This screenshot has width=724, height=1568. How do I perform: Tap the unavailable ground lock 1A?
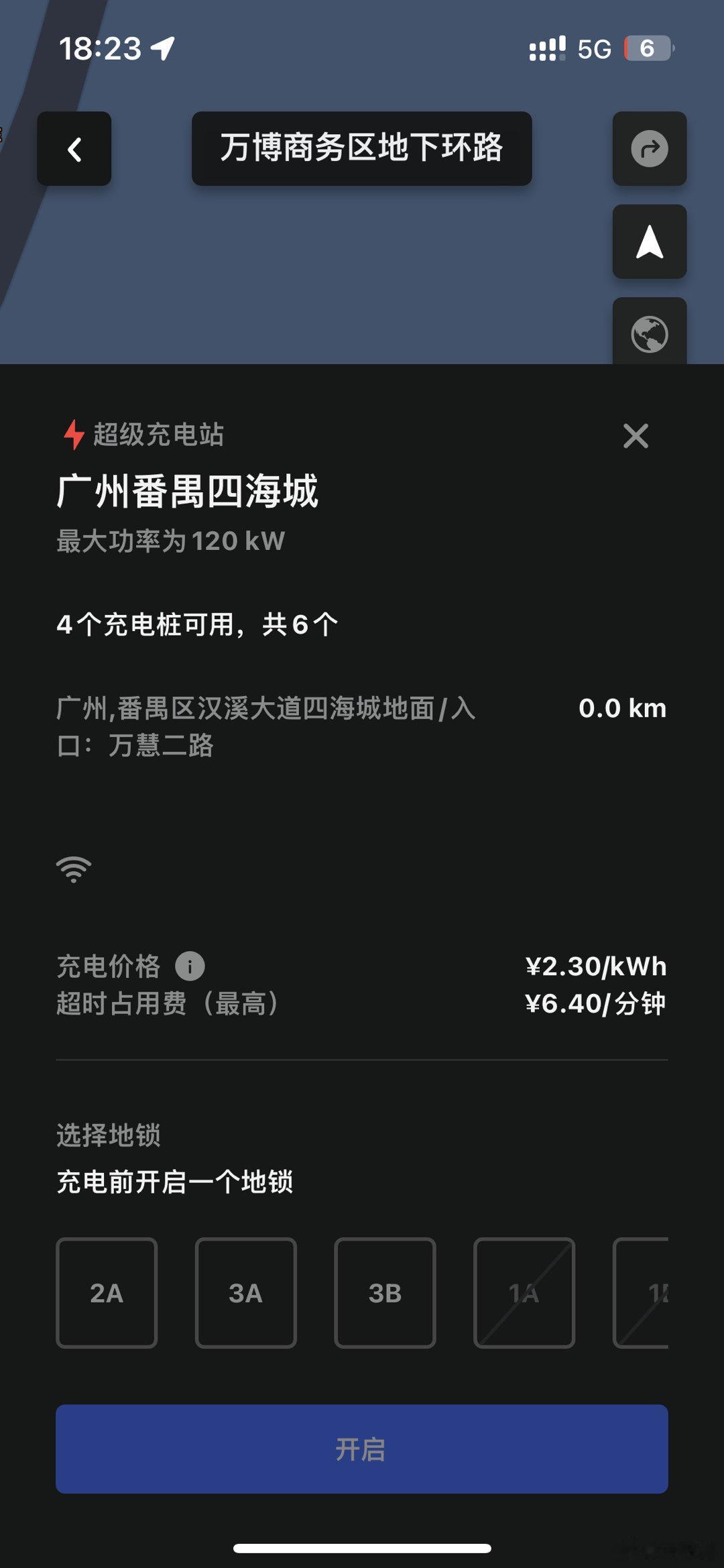(x=524, y=1292)
